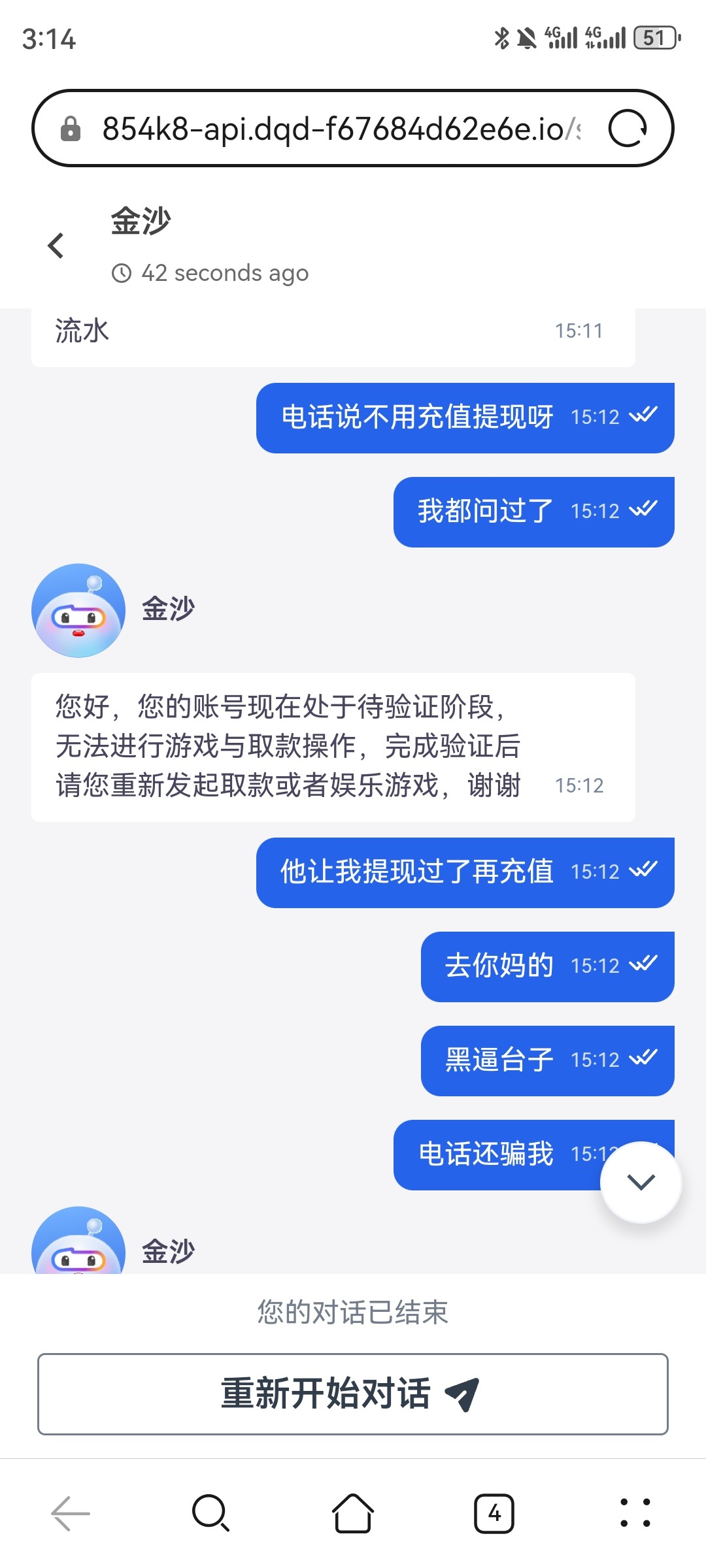Go back from the 金沙 chat header
706x1568 pixels.
click(x=56, y=246)
